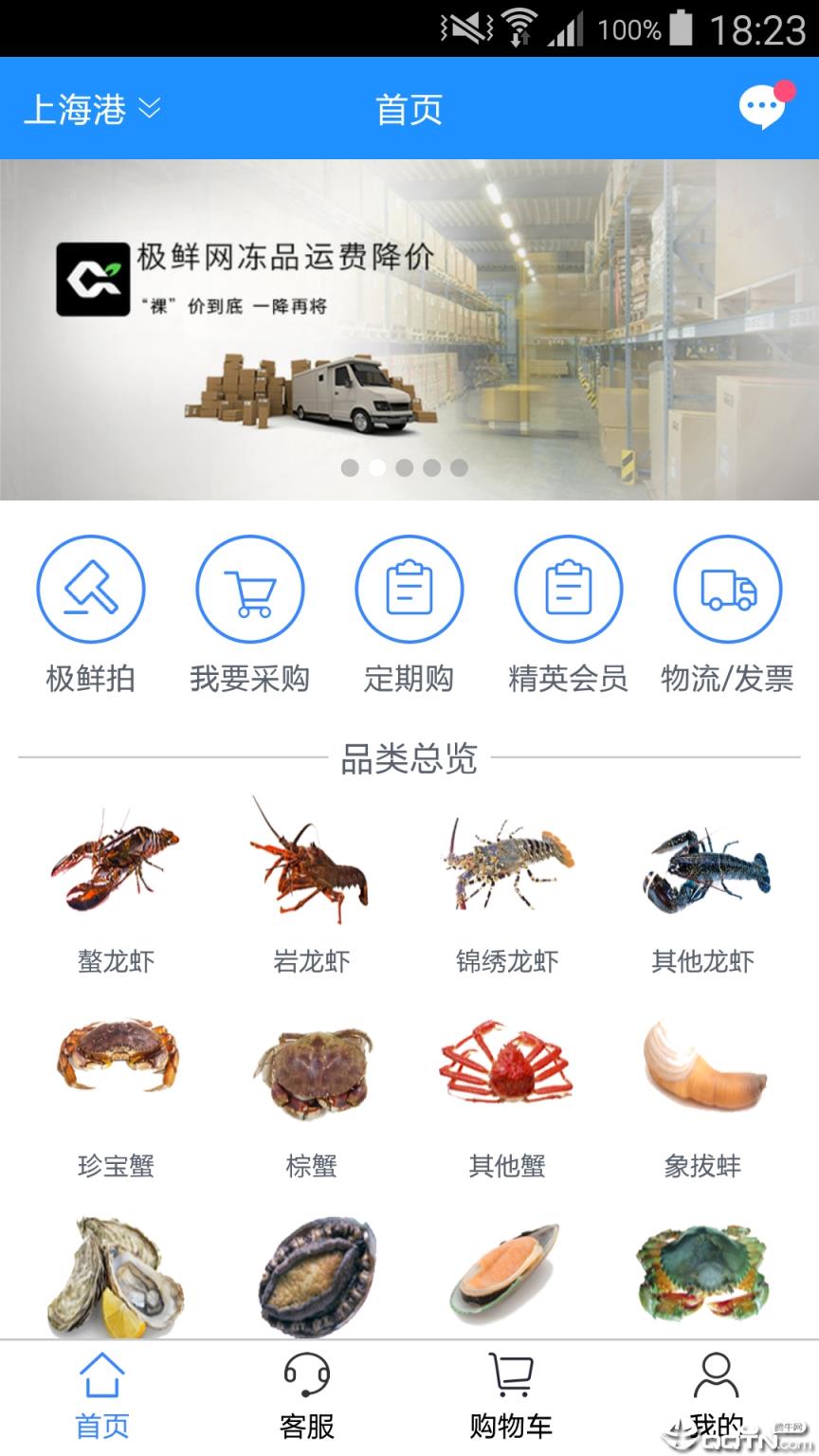The width and height of the screenshot is (819, 1456).
Task: Open 我要采购 shopping cart icon
Action: click(x=250, y=588)
